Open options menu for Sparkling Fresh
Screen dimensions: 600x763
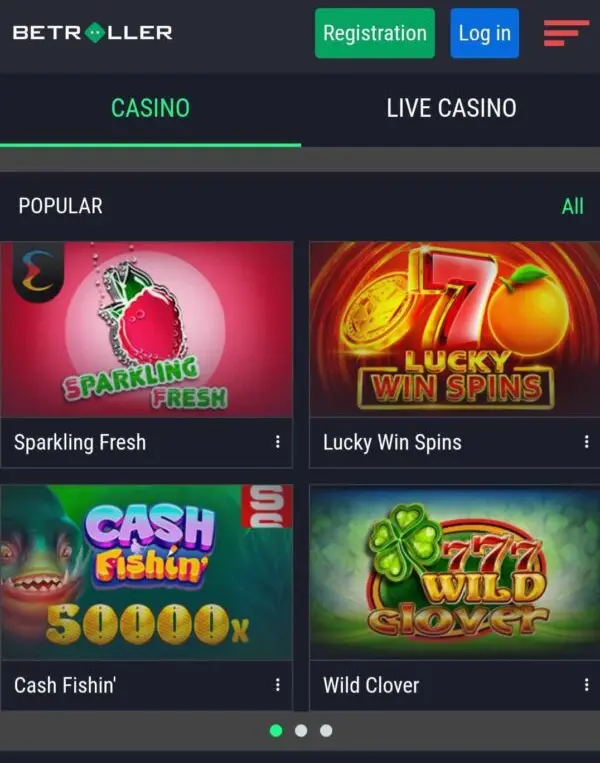(277, 442)
